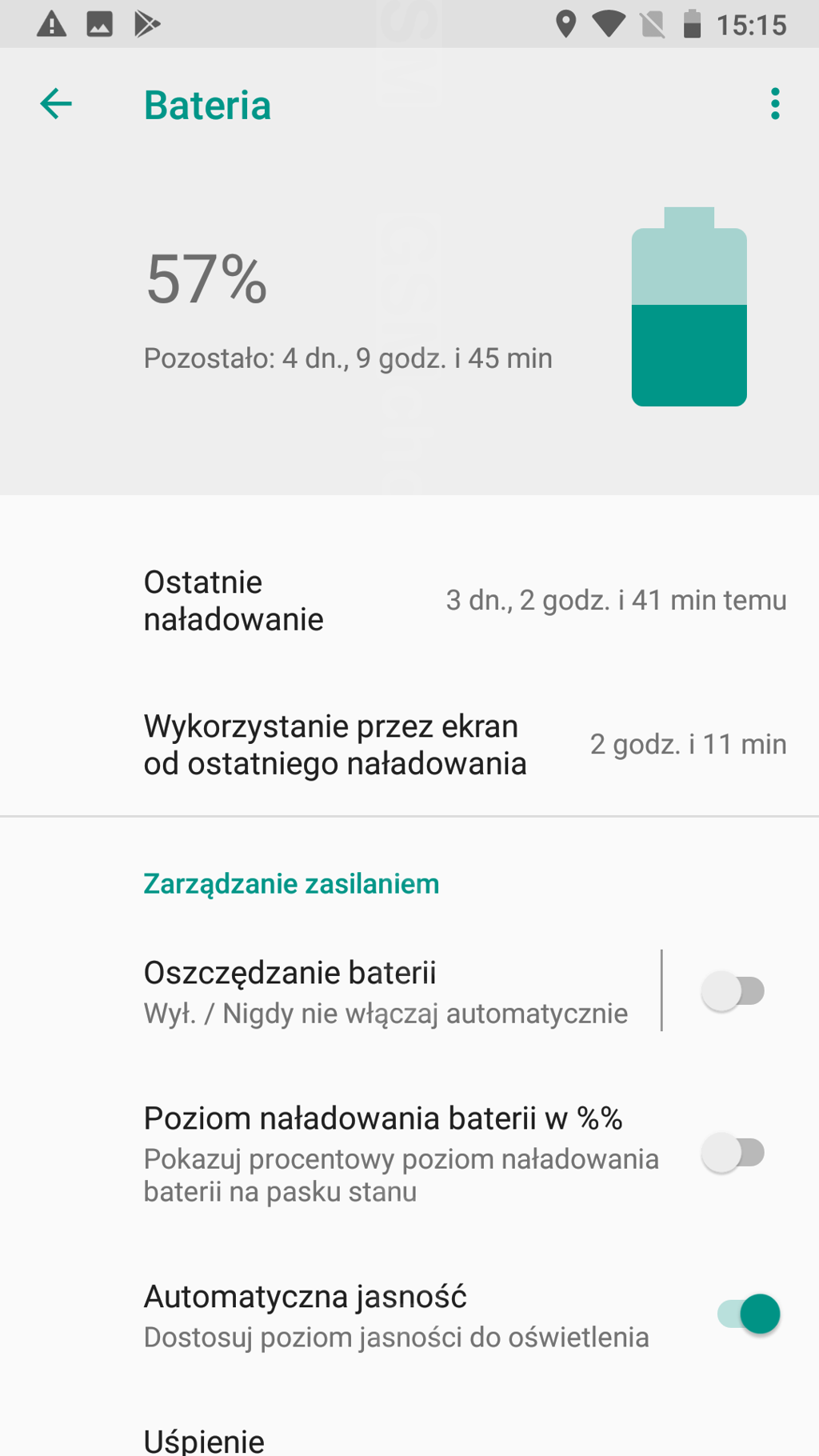Viewport: 819px width, 1456px height.
Task: Turn on the Oszczędzanie baterii switch
Action: tap(733, 991)
